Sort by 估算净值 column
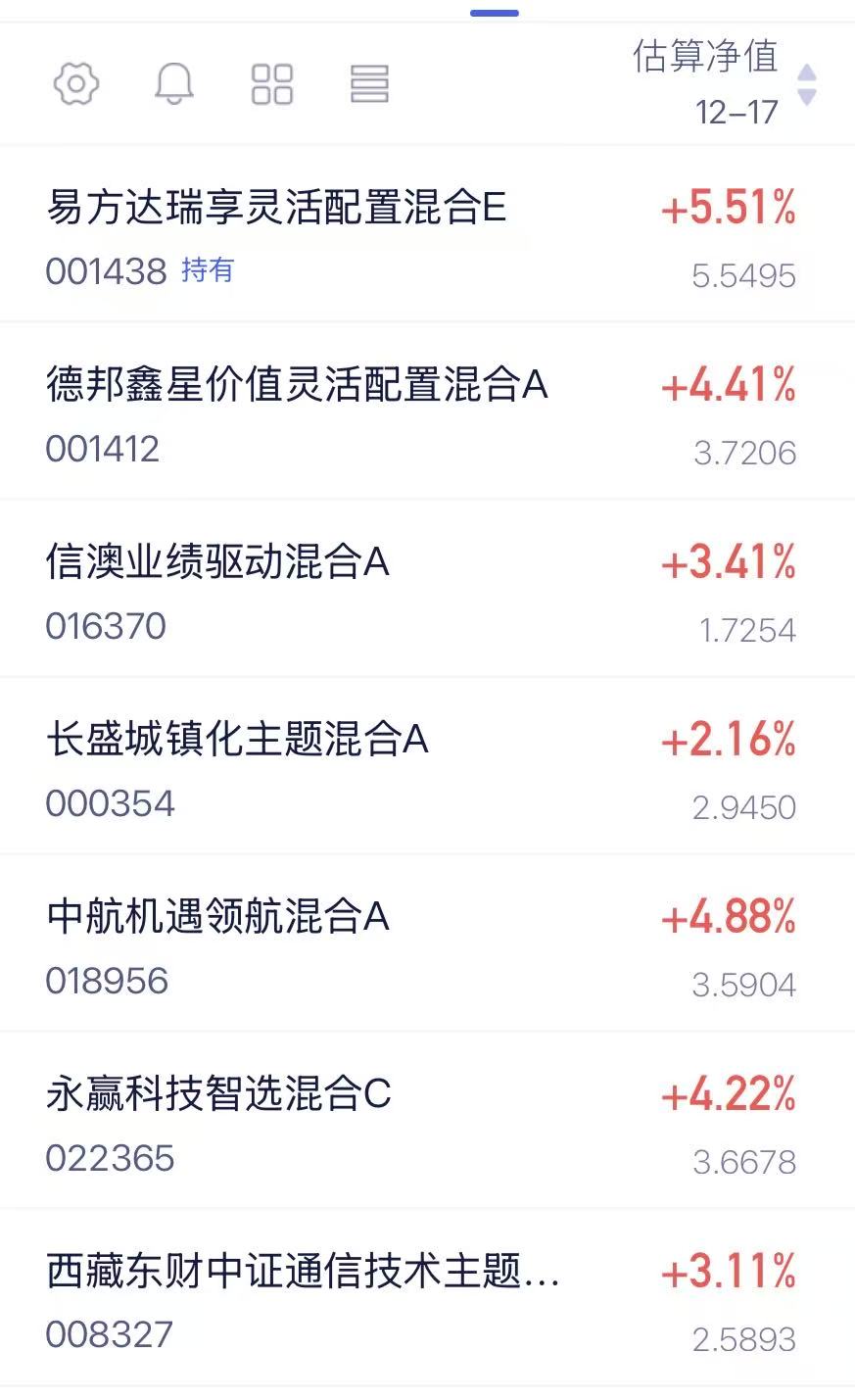 [x=725, y=83]
